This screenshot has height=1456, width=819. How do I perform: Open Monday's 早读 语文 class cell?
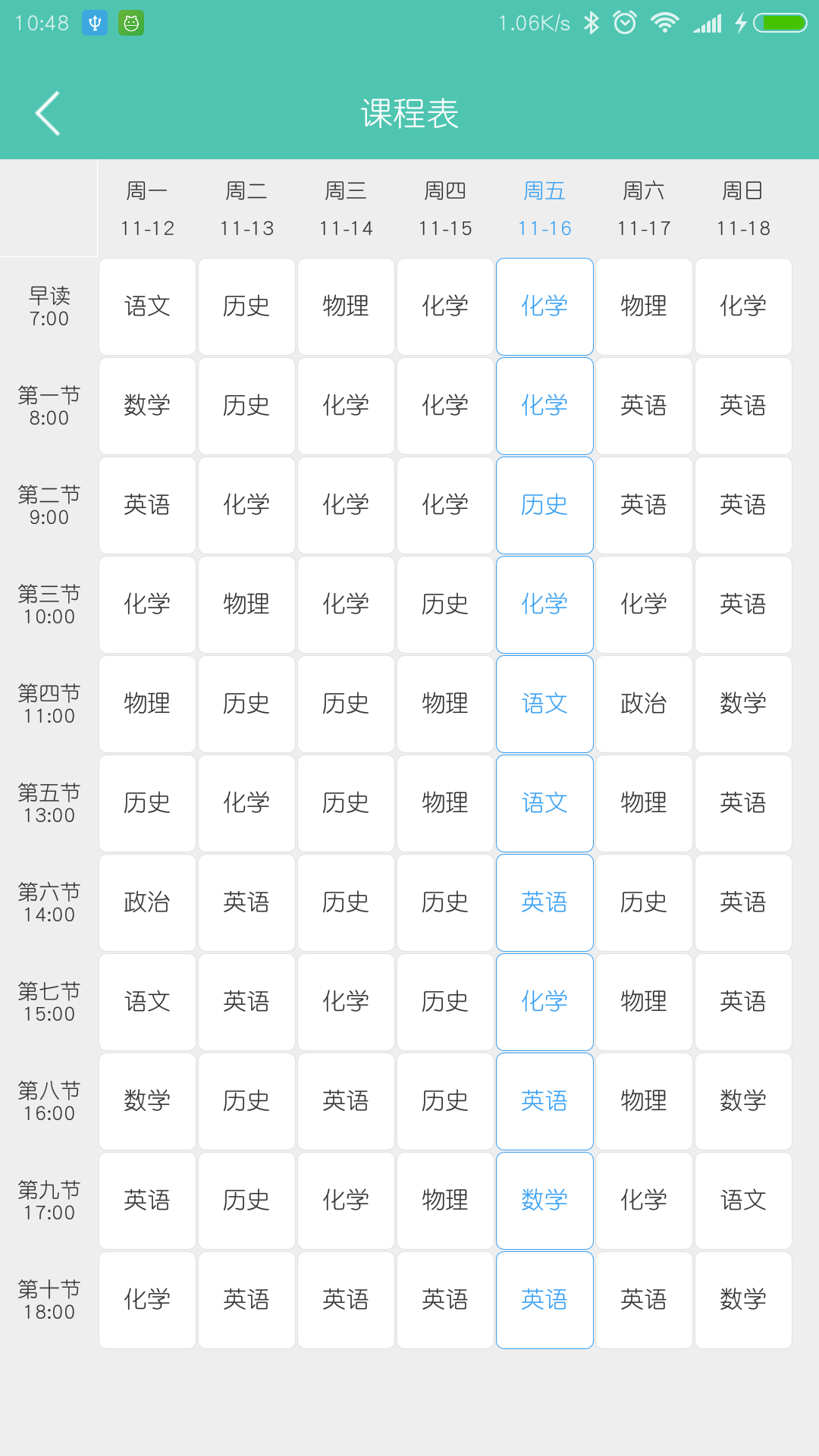(x=147, y=306)
